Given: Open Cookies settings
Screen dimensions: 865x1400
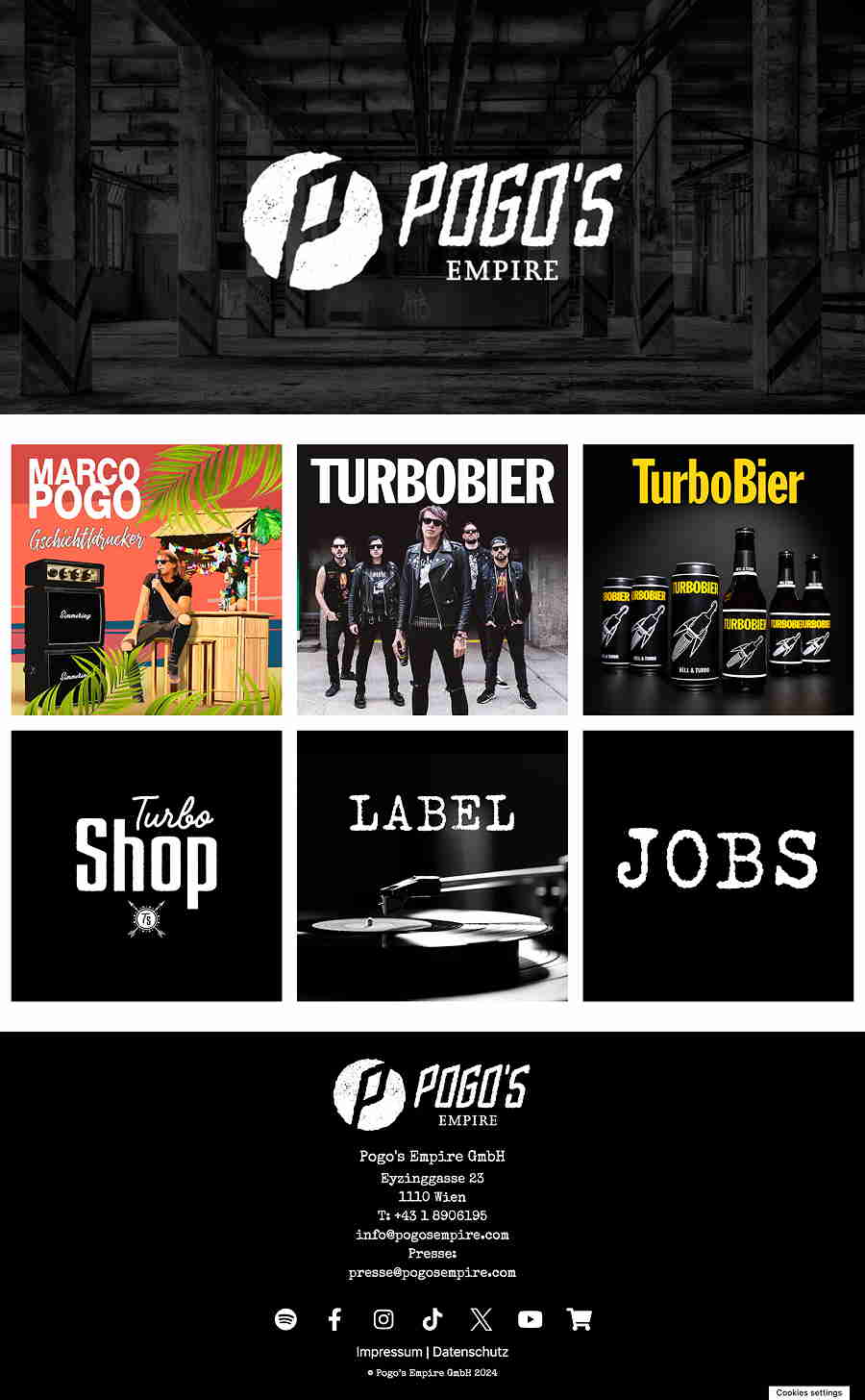Looking at the screenshot, I should pyautogui.click(x=809, y=1392).
